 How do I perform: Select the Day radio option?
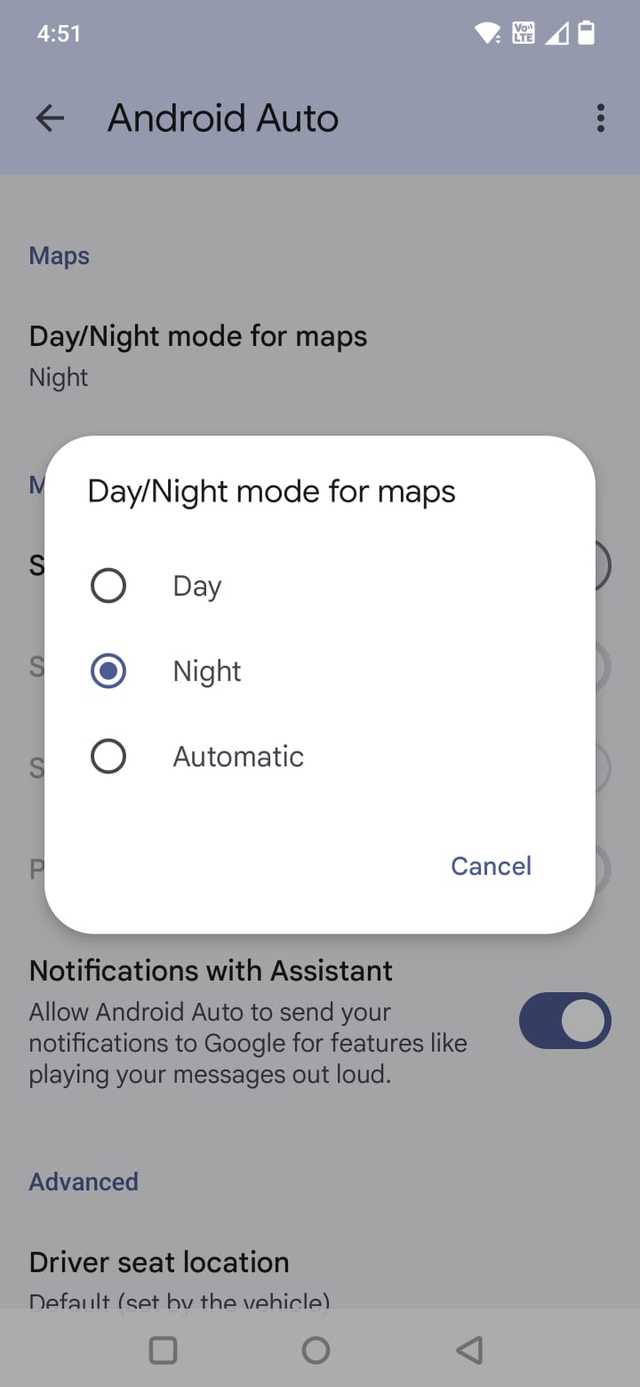108,586
